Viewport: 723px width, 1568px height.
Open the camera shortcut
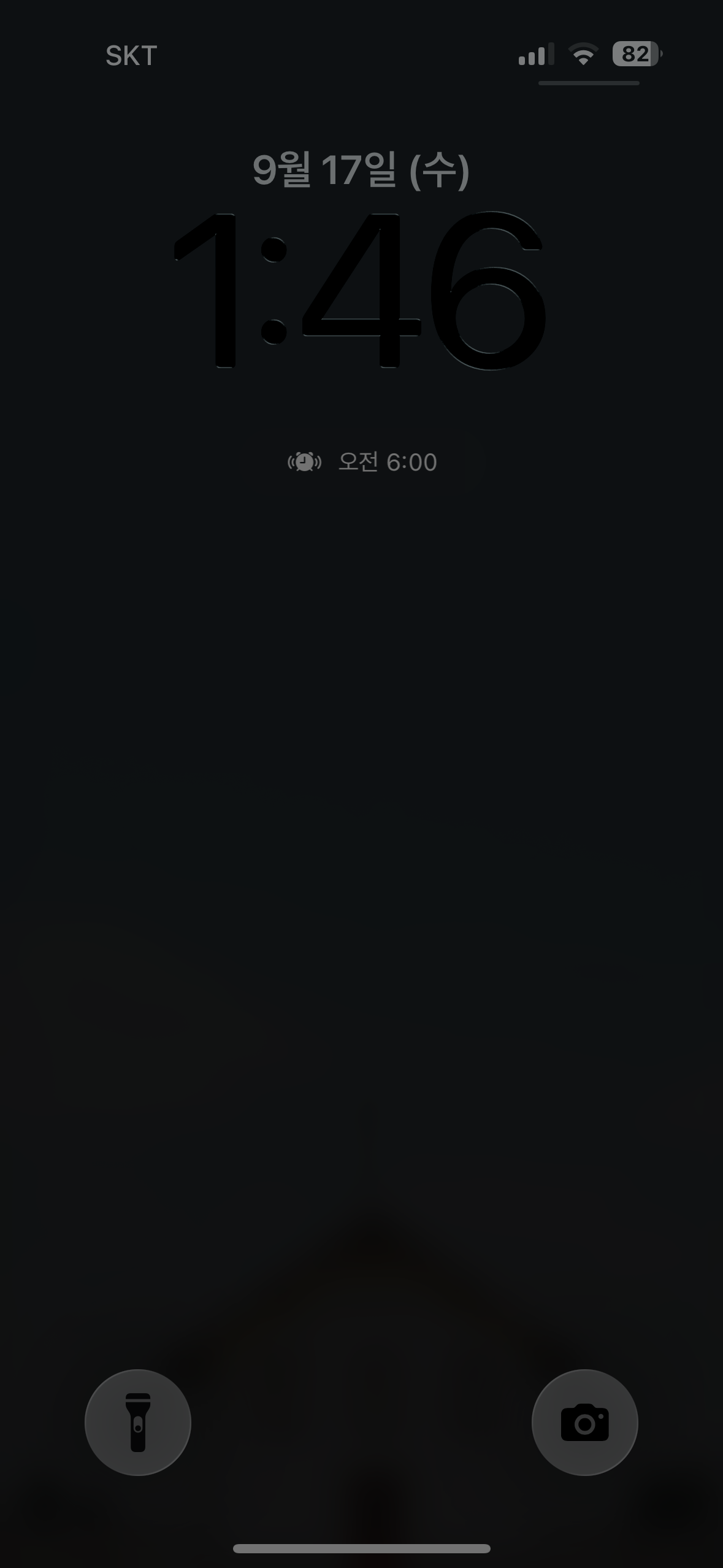[584, 1422]
